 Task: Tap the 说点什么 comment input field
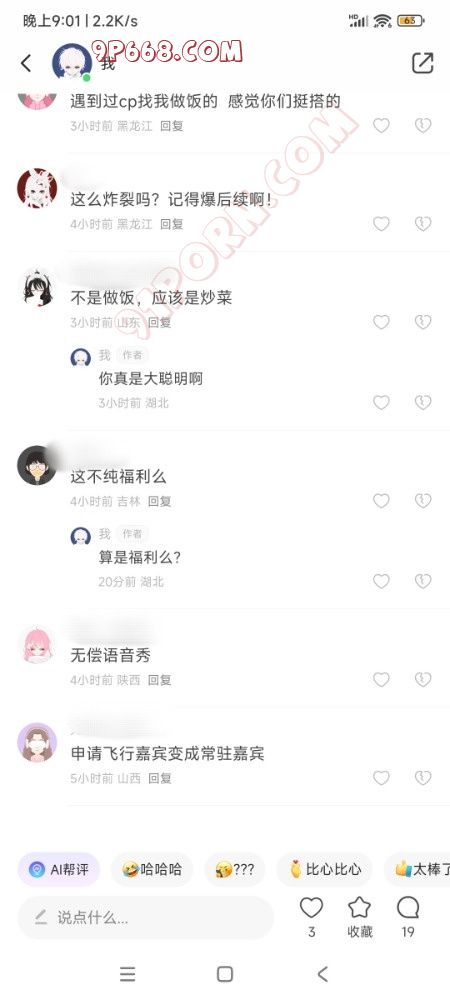pos(145,918)
